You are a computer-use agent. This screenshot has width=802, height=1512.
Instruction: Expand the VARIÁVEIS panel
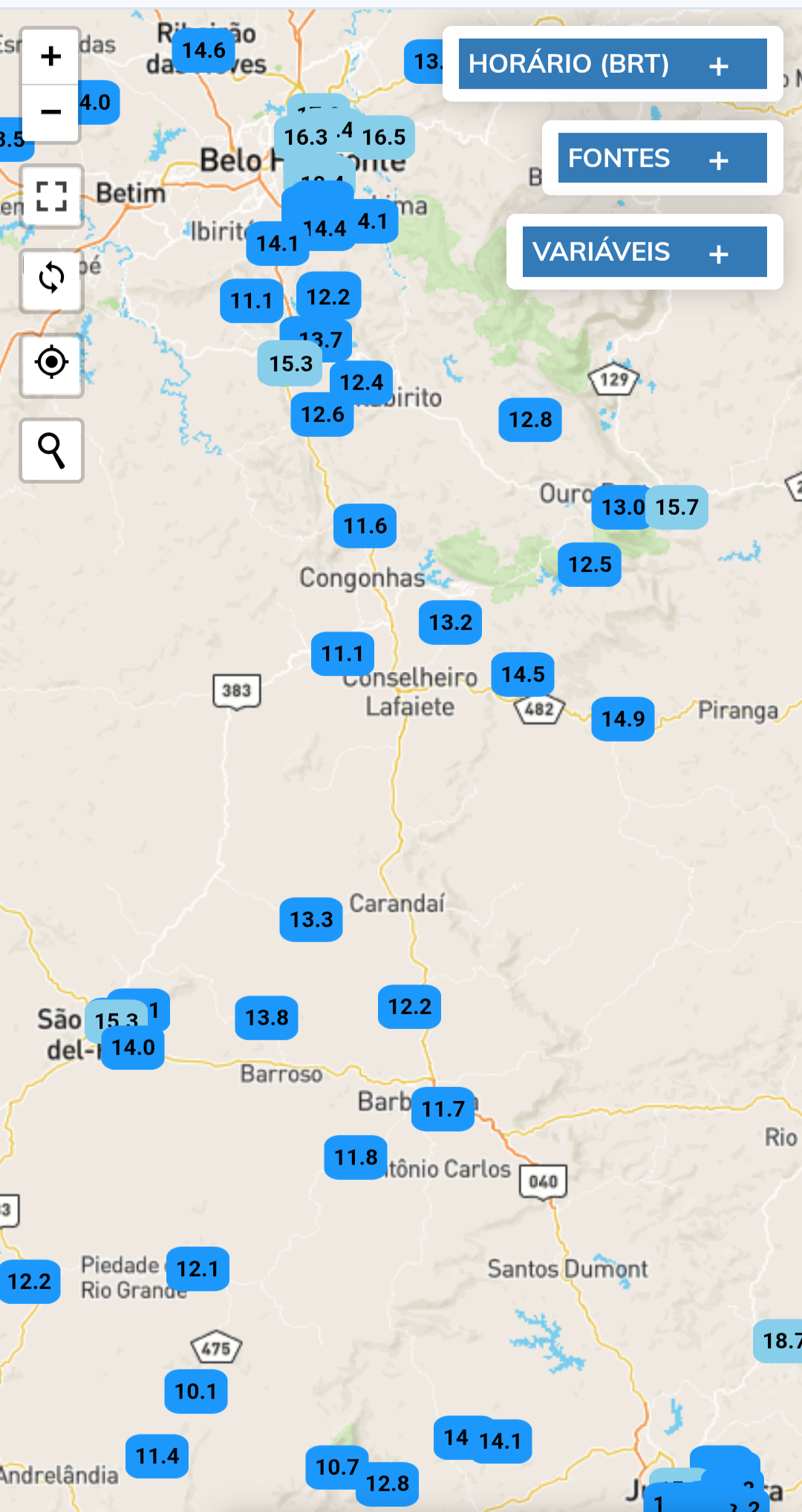tap(645, 252)
